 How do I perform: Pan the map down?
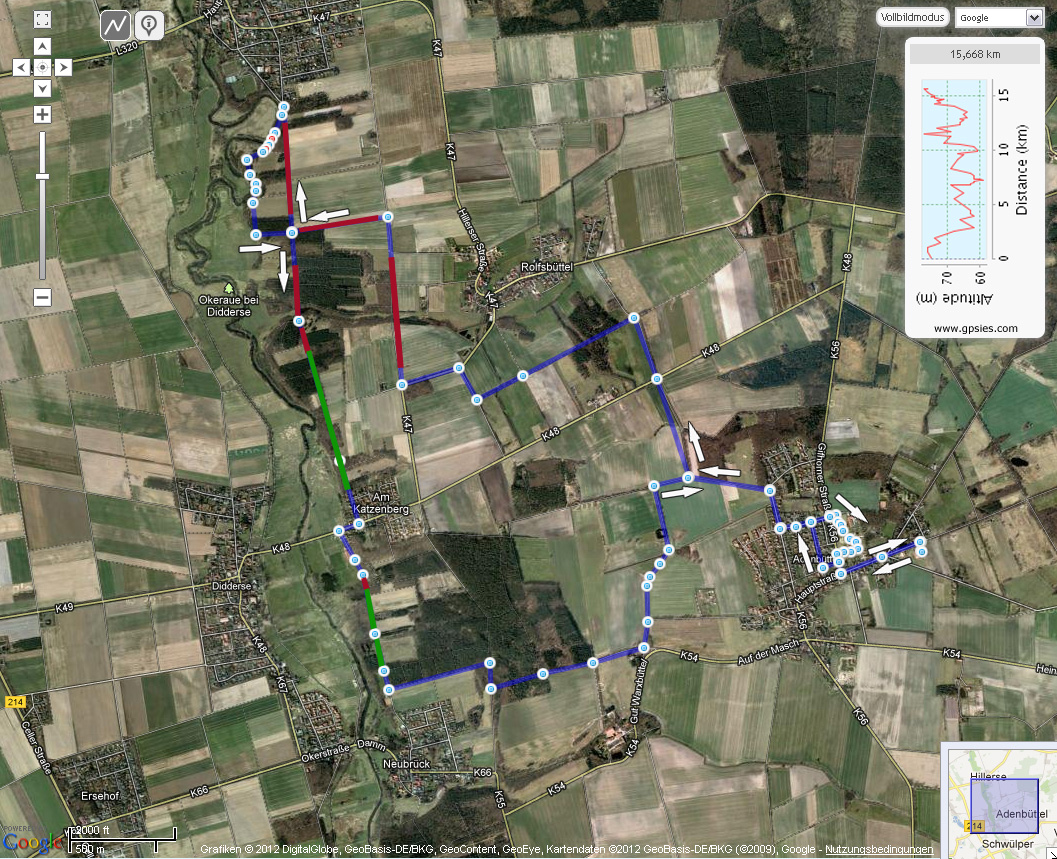pyautogui.click(x=42, y=88)
